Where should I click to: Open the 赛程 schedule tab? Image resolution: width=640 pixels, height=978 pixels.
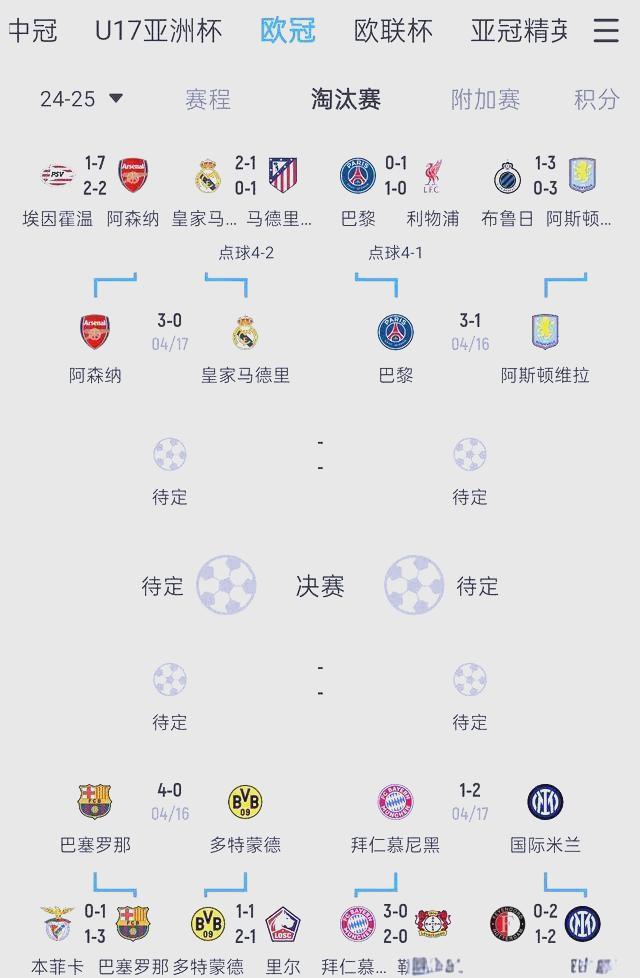tap(208, 99)
